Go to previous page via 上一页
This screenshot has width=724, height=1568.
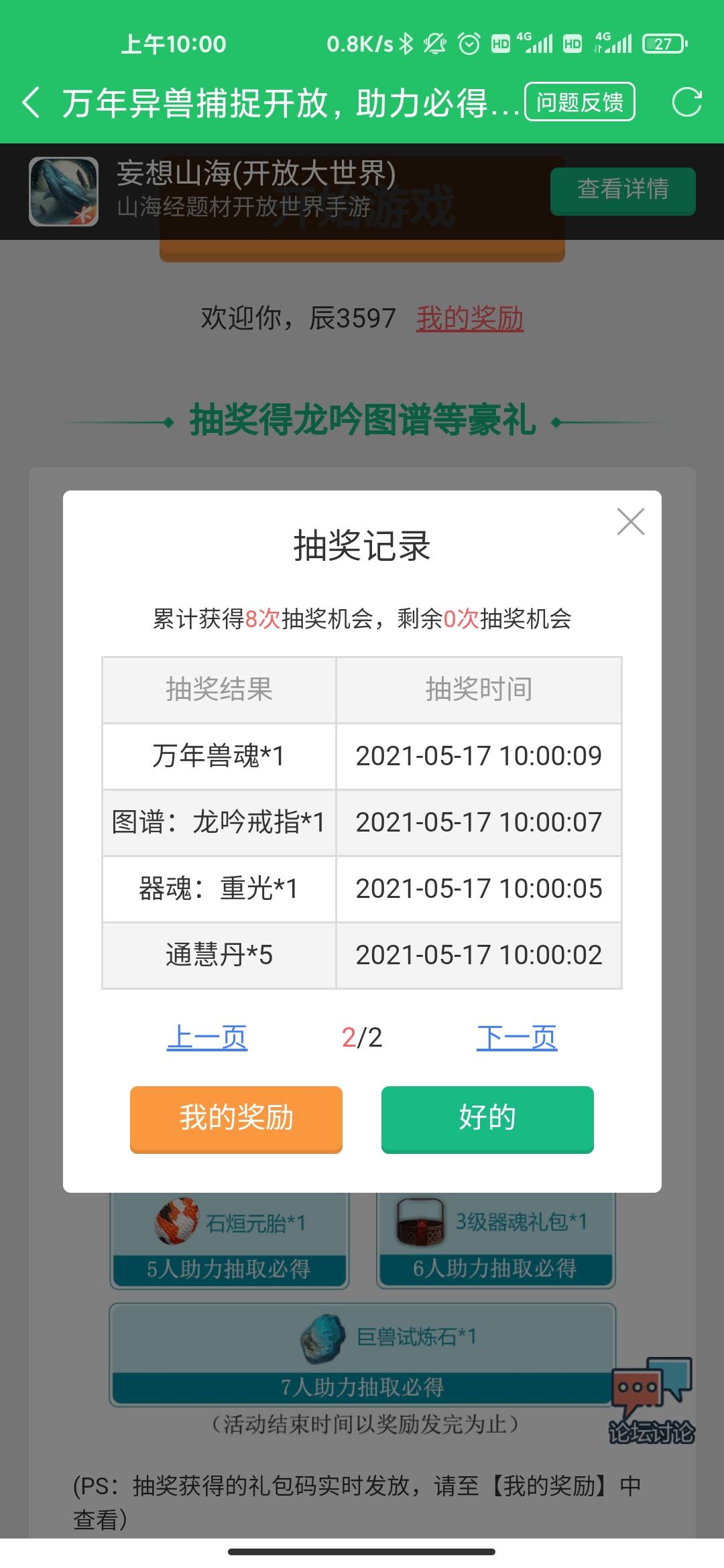coord(206,1036)
